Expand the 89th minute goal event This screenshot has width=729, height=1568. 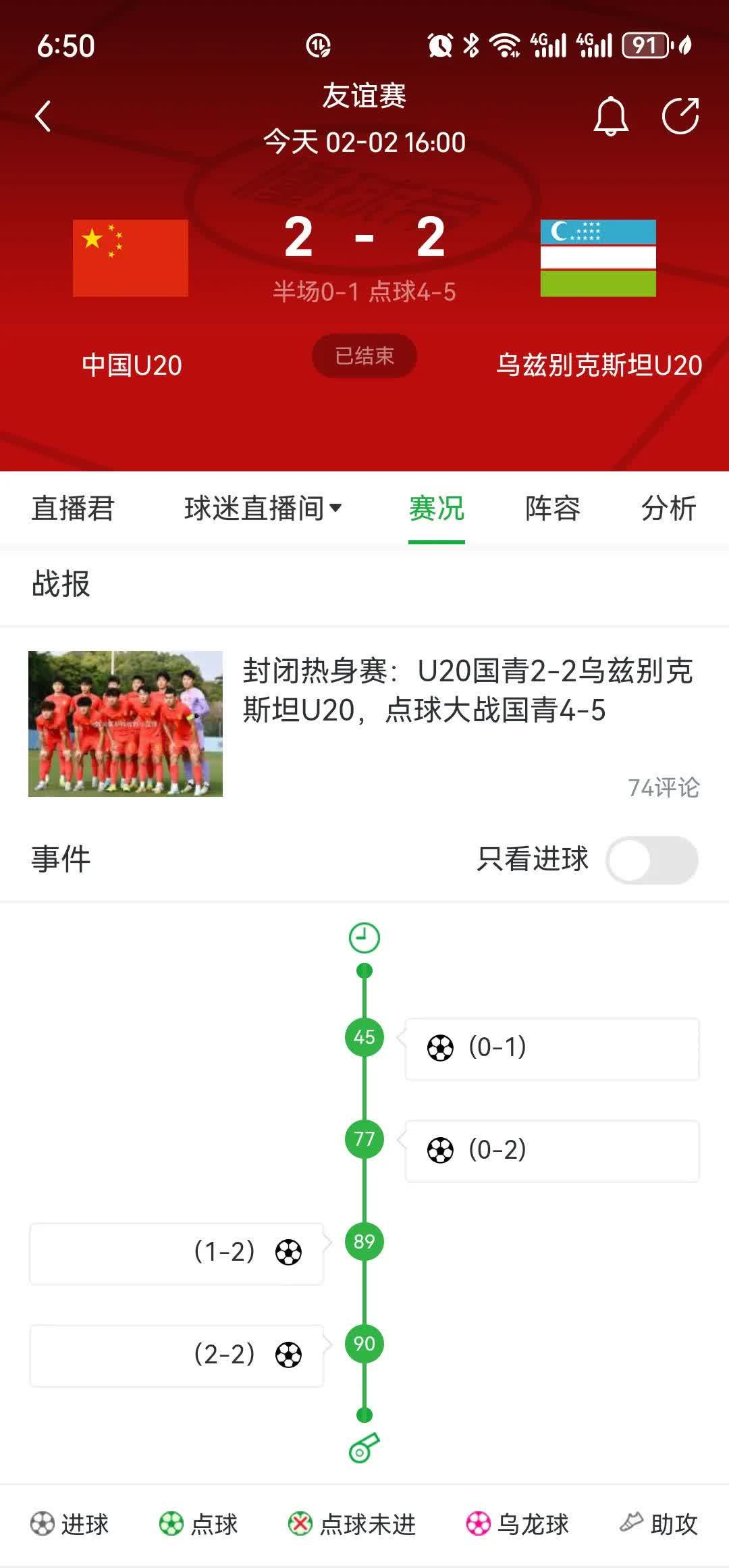[175, 1254]
